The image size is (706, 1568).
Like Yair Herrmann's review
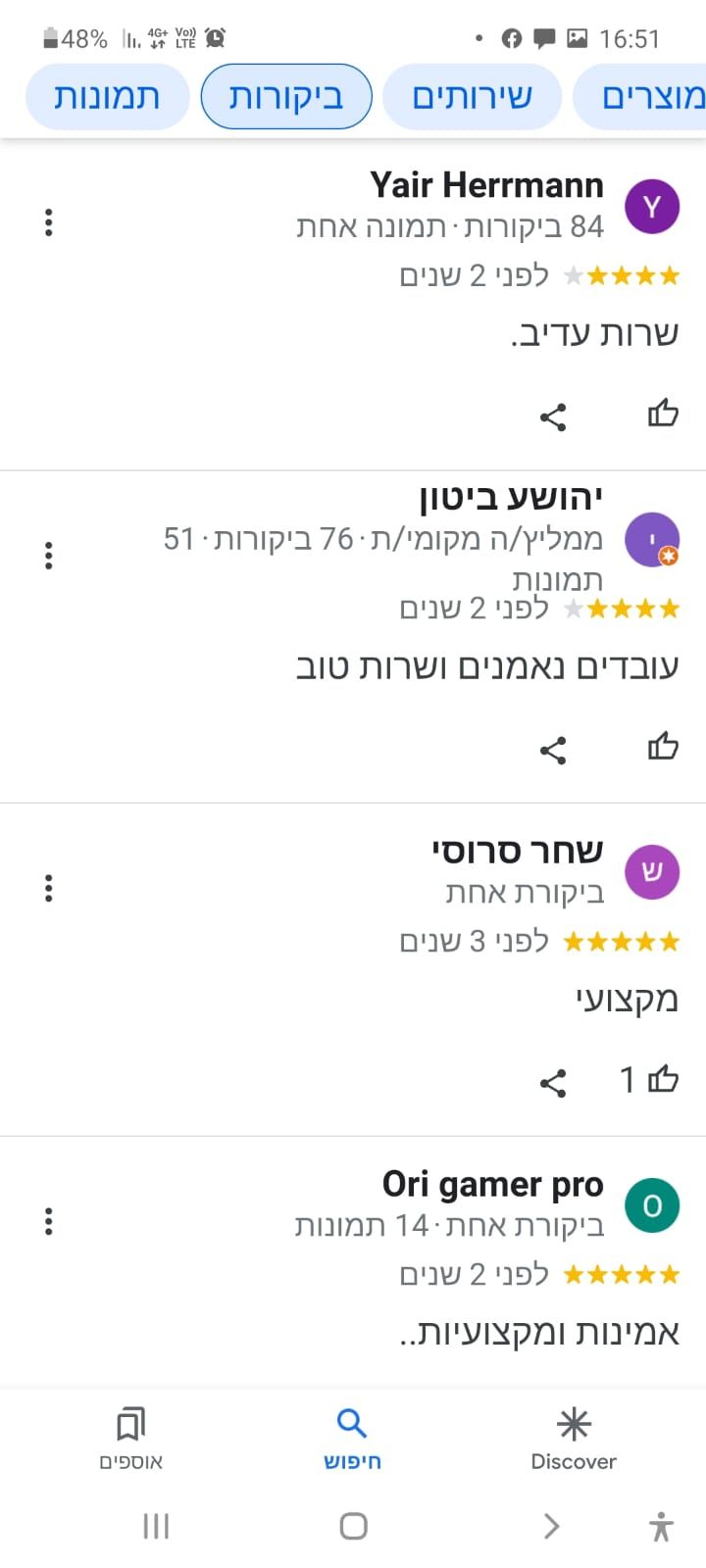pyautogui.click(x=663, y=415)
